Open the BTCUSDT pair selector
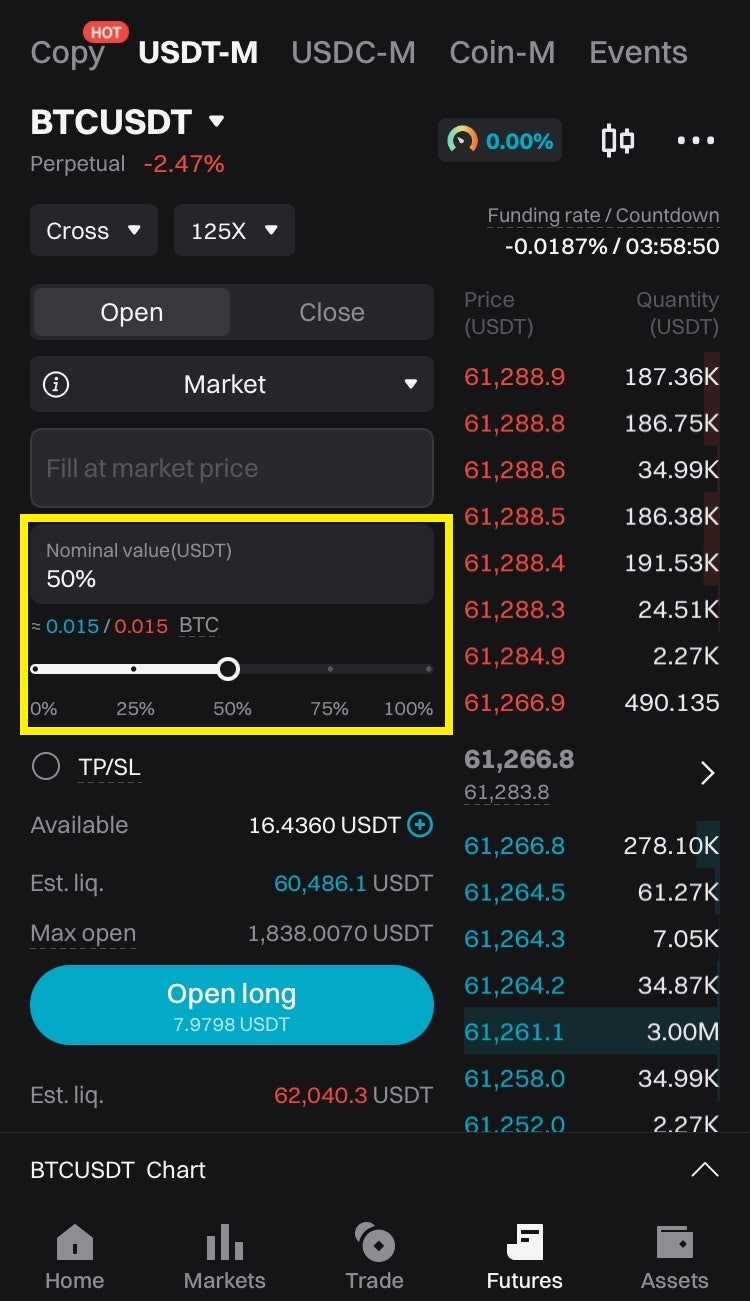Image resolution: width=750 pixels, height=1301 pixels. (127, 122)
